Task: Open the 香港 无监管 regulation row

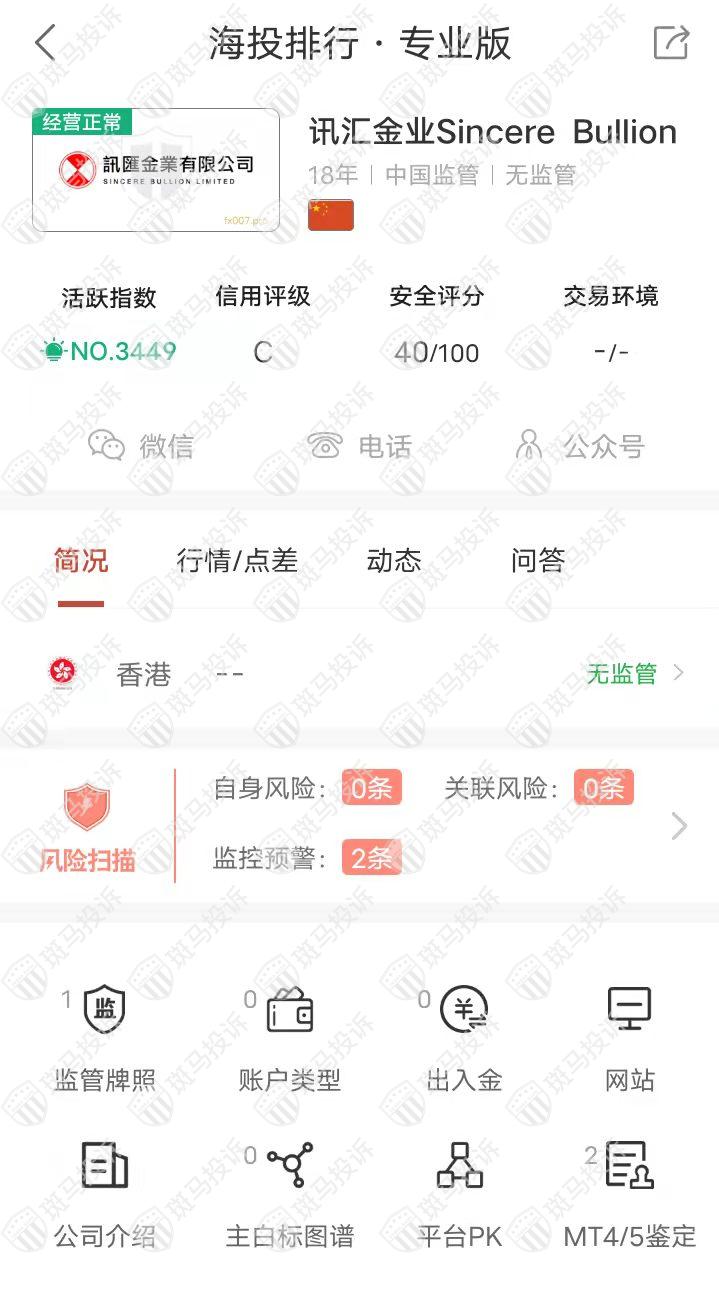Action: point(360,674)
